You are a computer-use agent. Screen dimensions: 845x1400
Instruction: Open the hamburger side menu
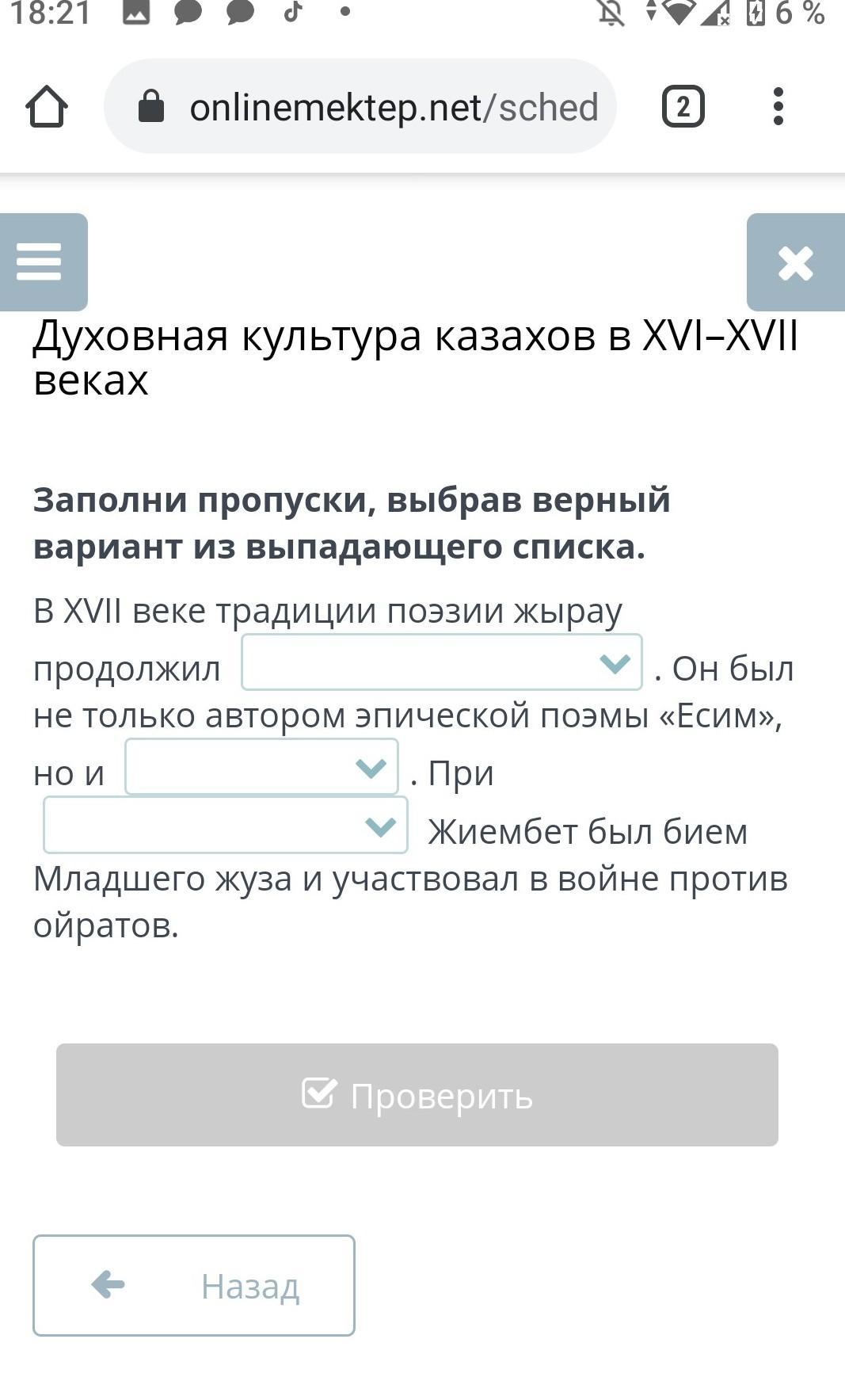click(40, 262)
